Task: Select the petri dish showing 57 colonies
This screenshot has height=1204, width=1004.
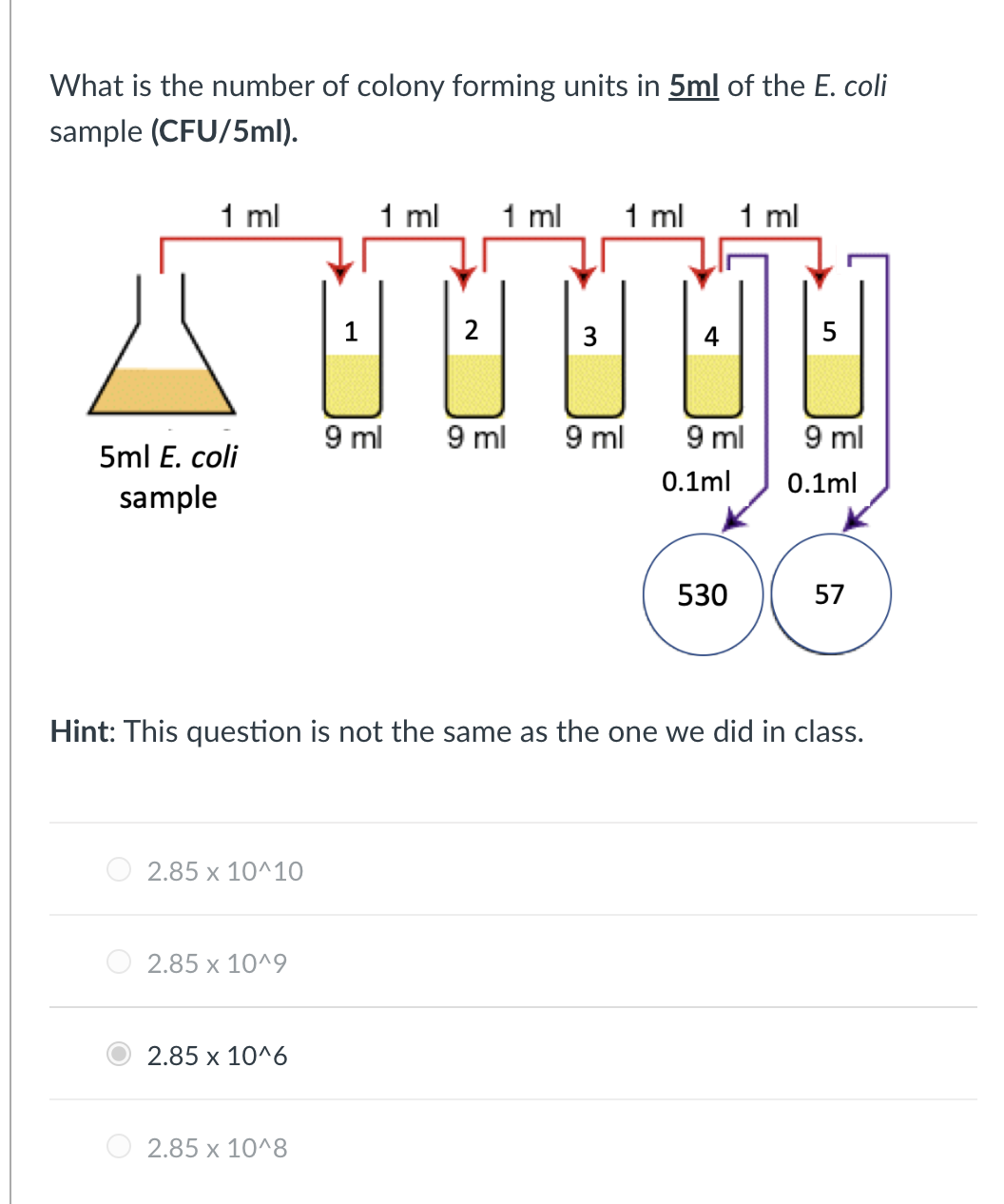Action: 830,593
